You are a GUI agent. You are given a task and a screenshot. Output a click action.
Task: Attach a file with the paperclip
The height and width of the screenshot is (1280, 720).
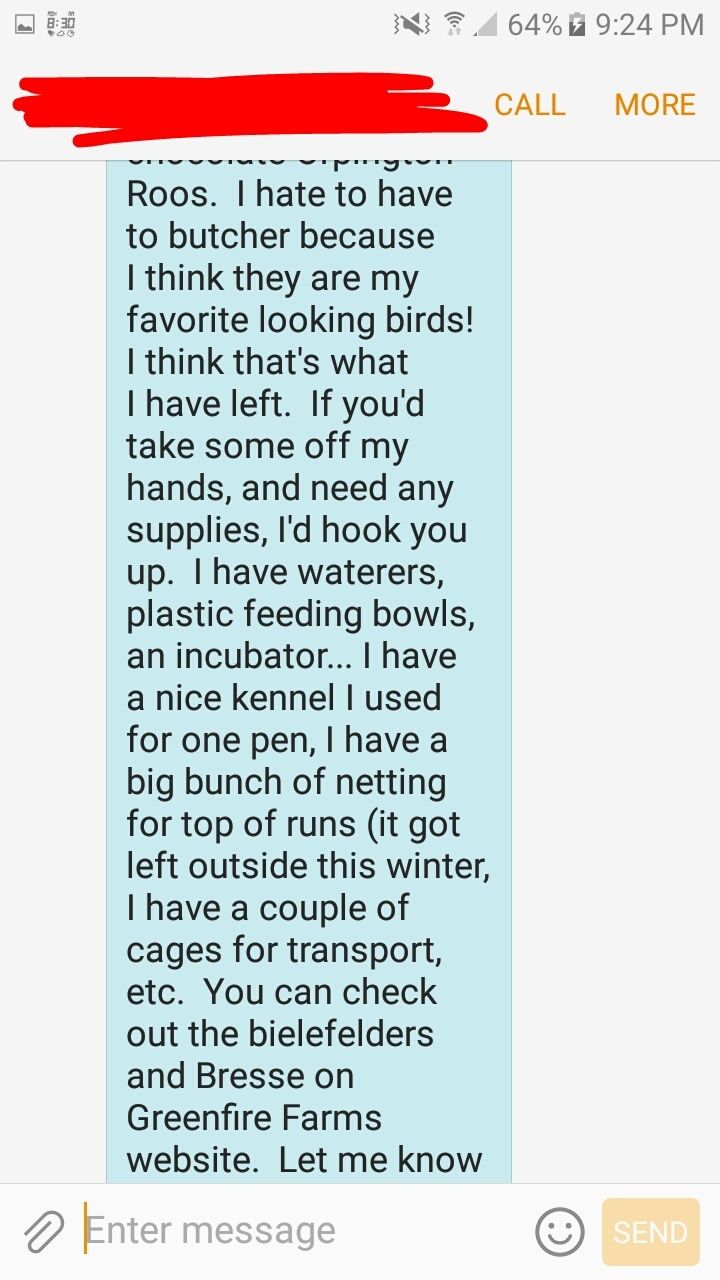(x=44, y=1231)
